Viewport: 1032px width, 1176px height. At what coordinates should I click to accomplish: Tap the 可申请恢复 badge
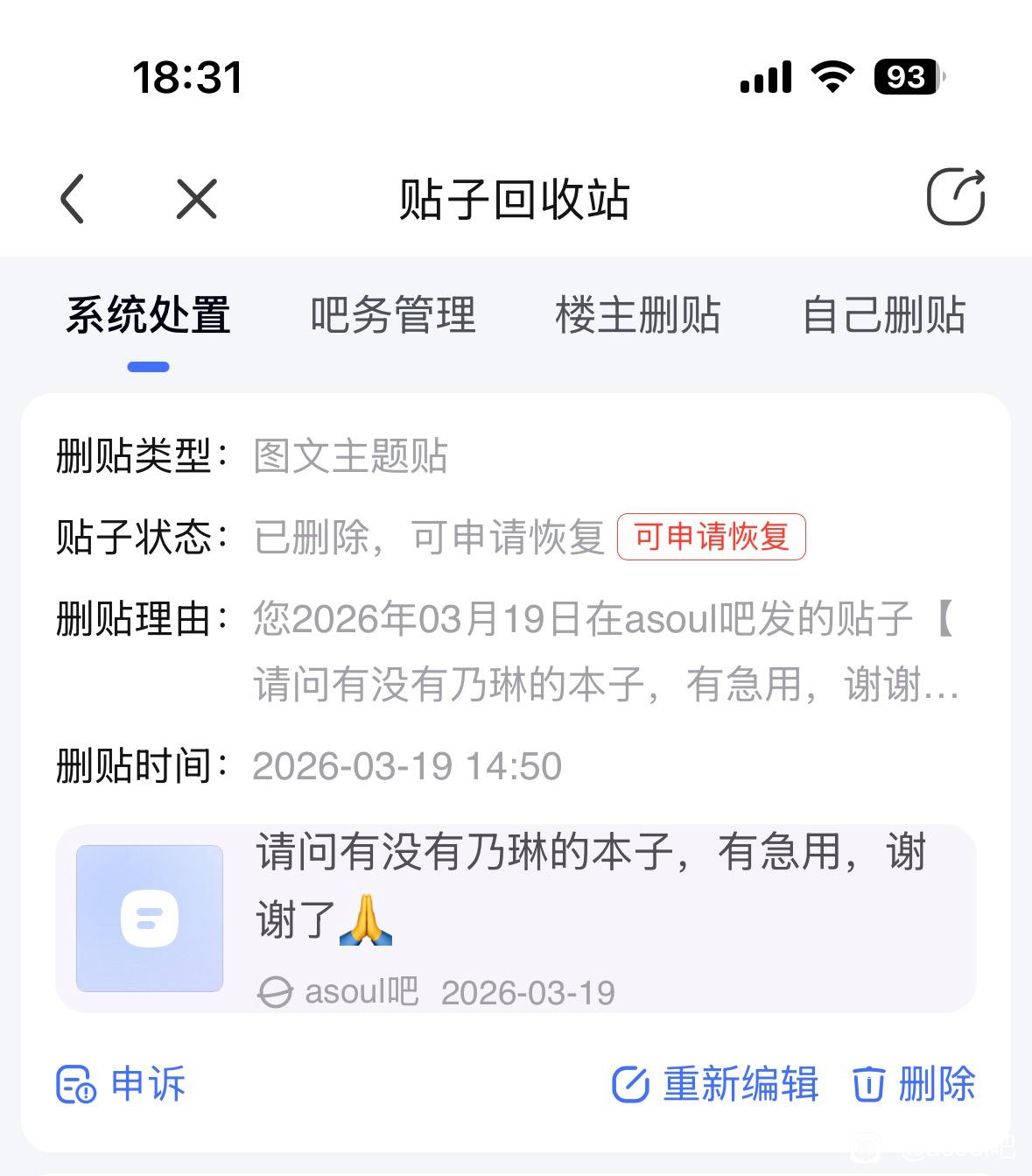coord(711,537)
